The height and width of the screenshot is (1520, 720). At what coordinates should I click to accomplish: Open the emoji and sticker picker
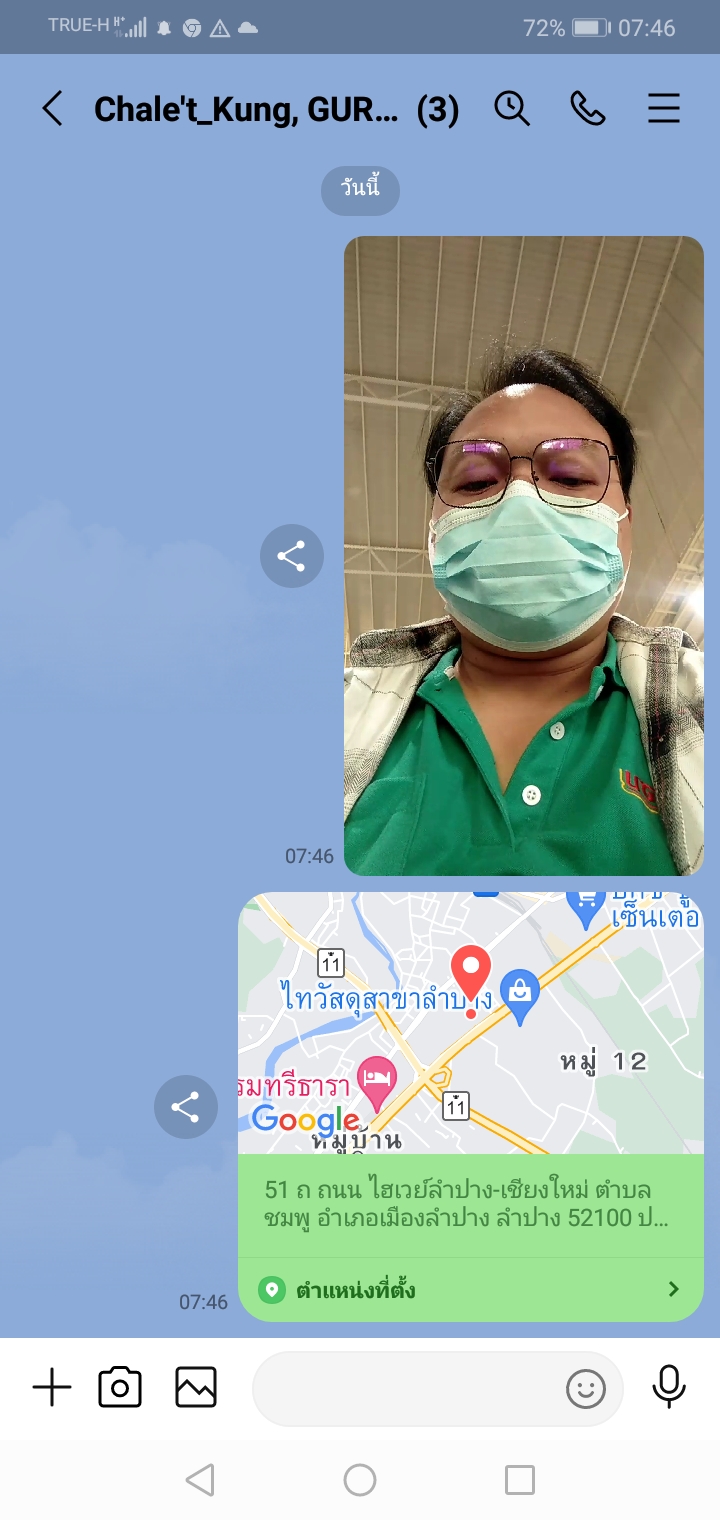[586, 1388]
